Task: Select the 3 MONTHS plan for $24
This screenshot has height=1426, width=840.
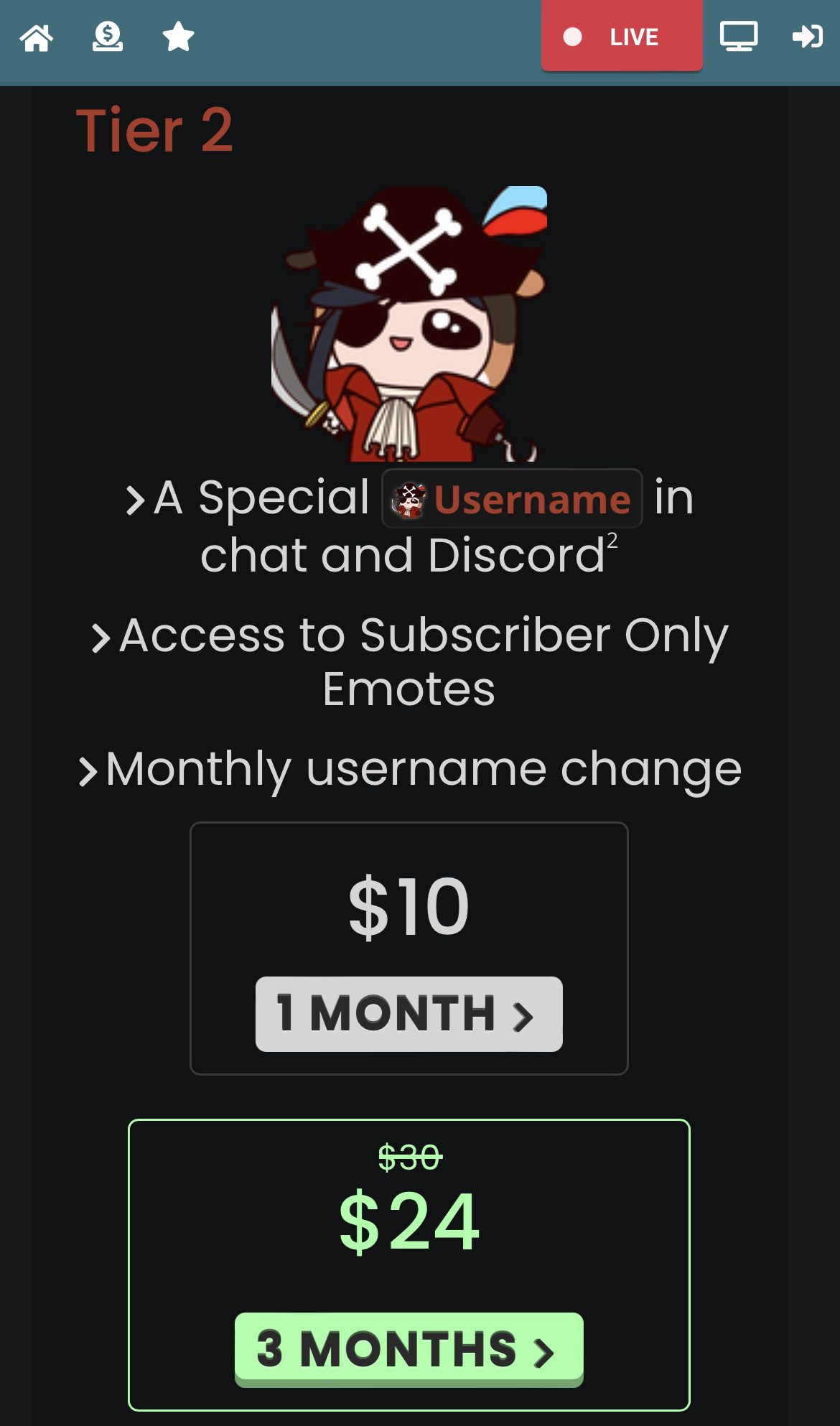Action: (409, 1349)
